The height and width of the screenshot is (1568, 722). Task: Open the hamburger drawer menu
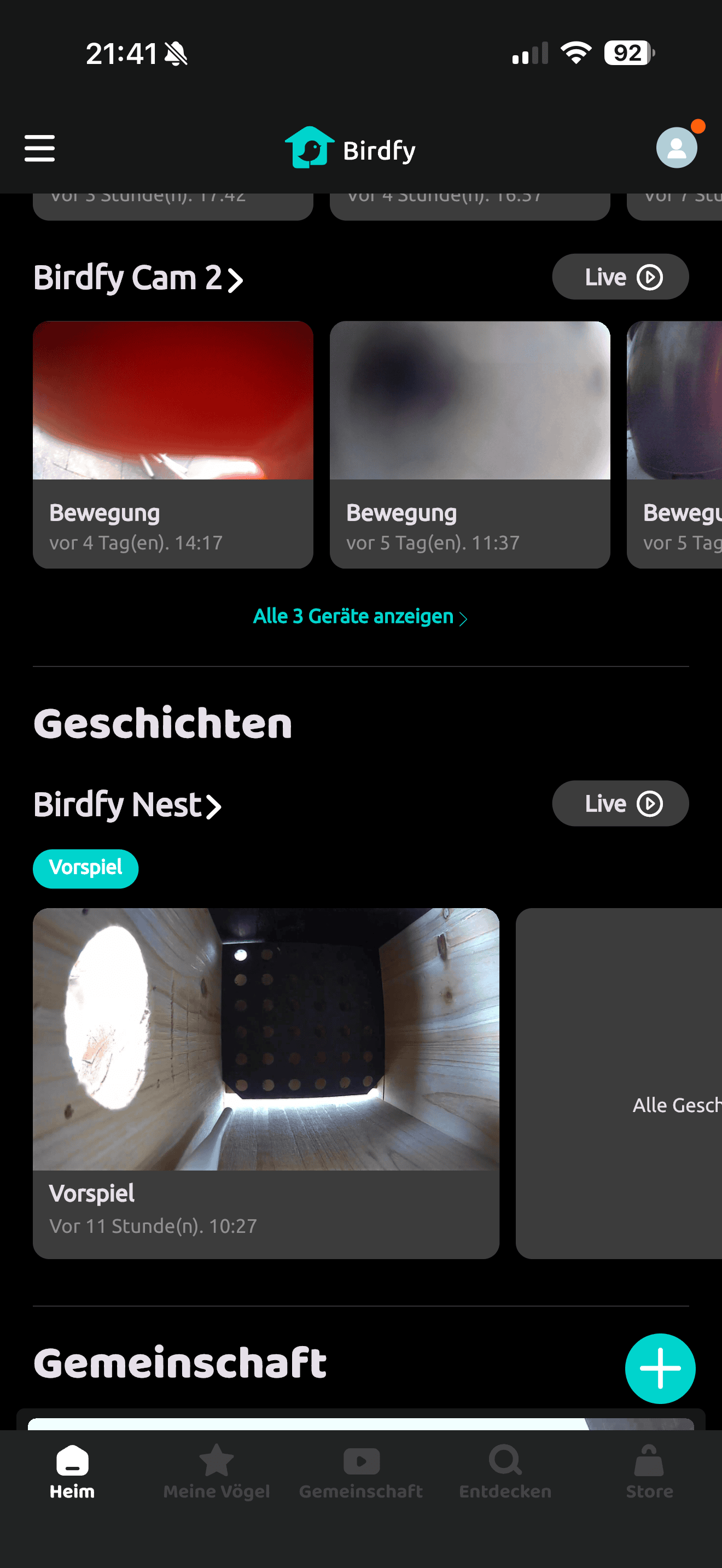(39, 149)
